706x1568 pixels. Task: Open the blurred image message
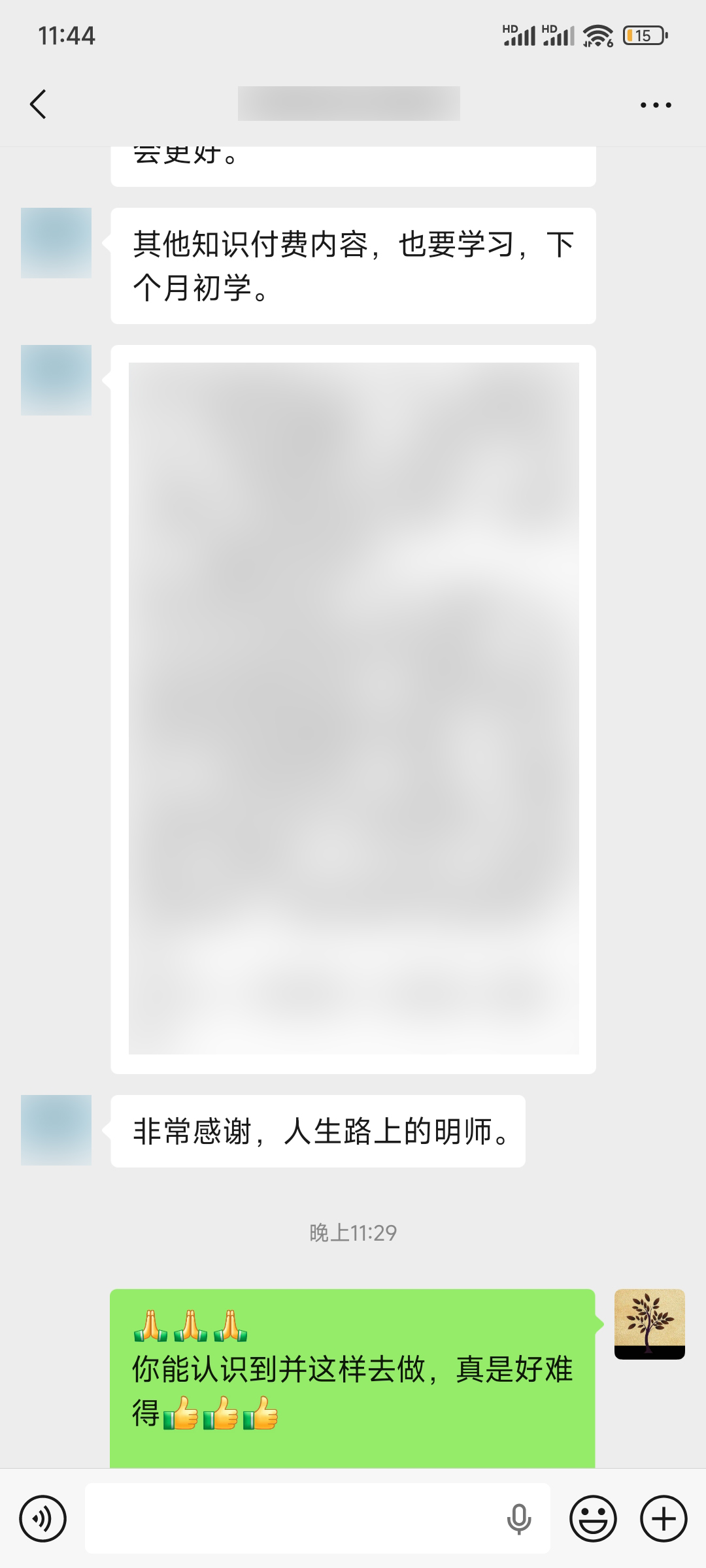point(354,708)
